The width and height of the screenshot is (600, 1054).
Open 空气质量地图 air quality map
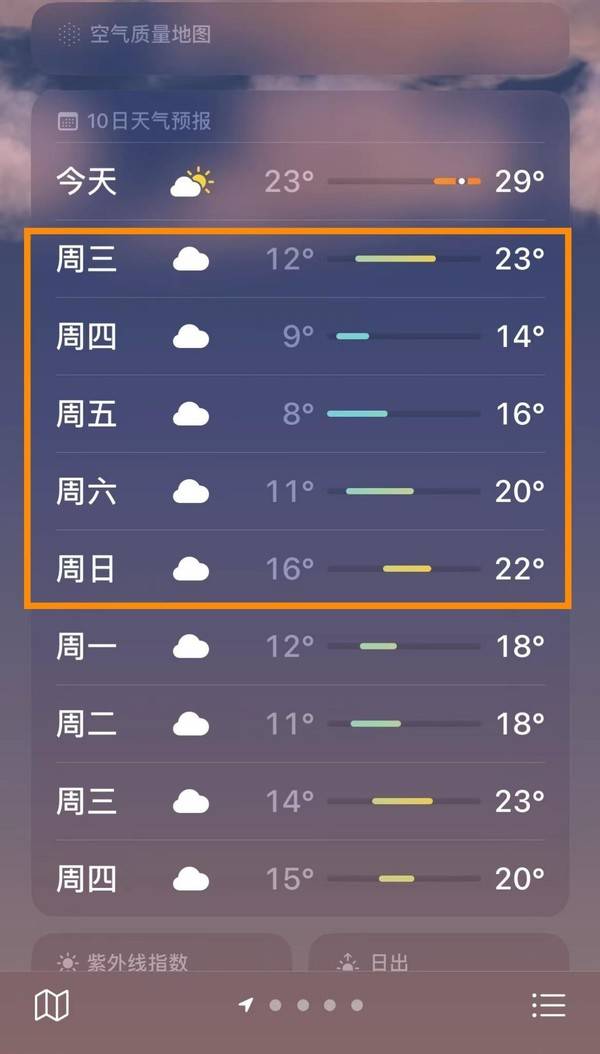(x=300, y=37)
